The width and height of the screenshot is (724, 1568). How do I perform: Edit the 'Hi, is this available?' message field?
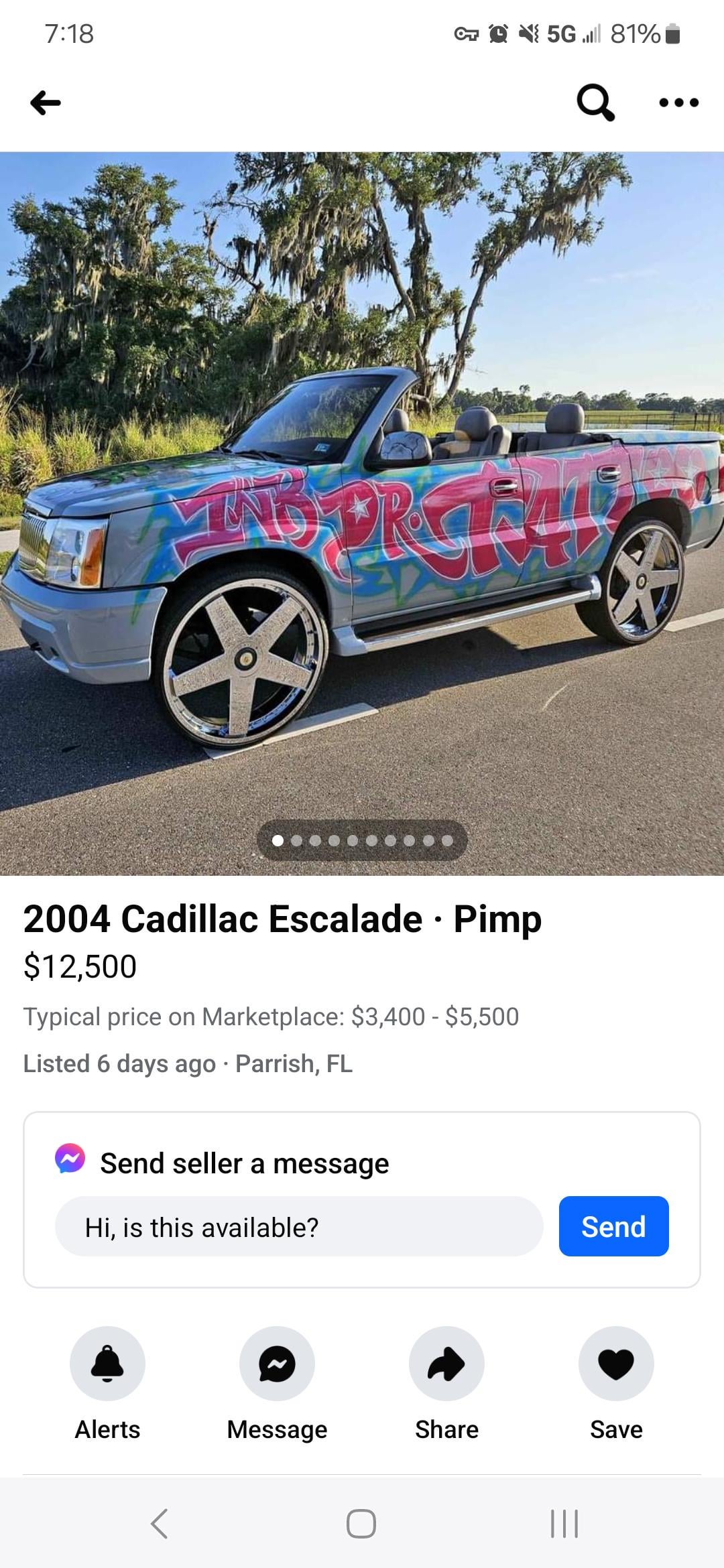pyautogui.click(x=298, y=1227)
